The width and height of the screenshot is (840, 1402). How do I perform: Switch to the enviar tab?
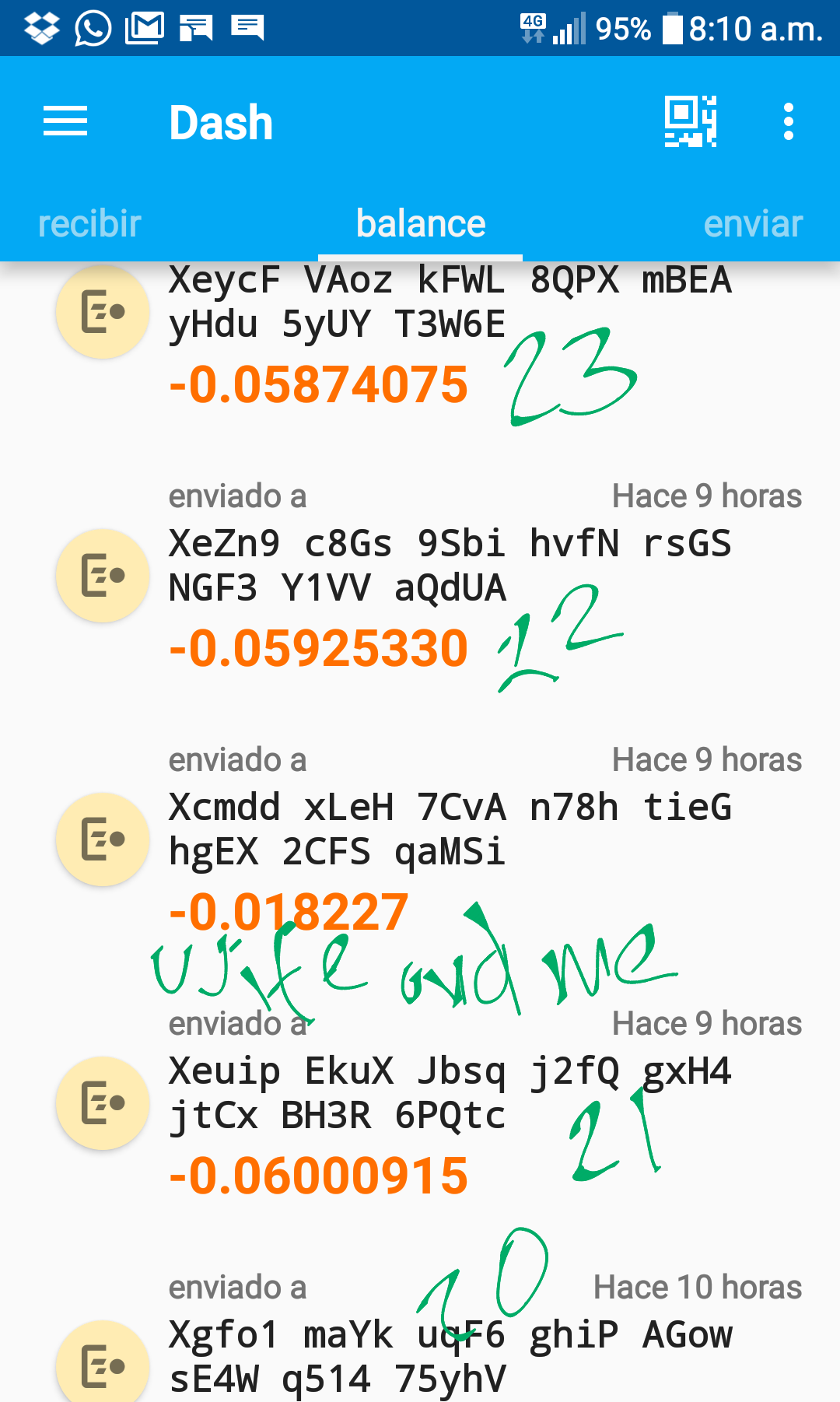753,224
